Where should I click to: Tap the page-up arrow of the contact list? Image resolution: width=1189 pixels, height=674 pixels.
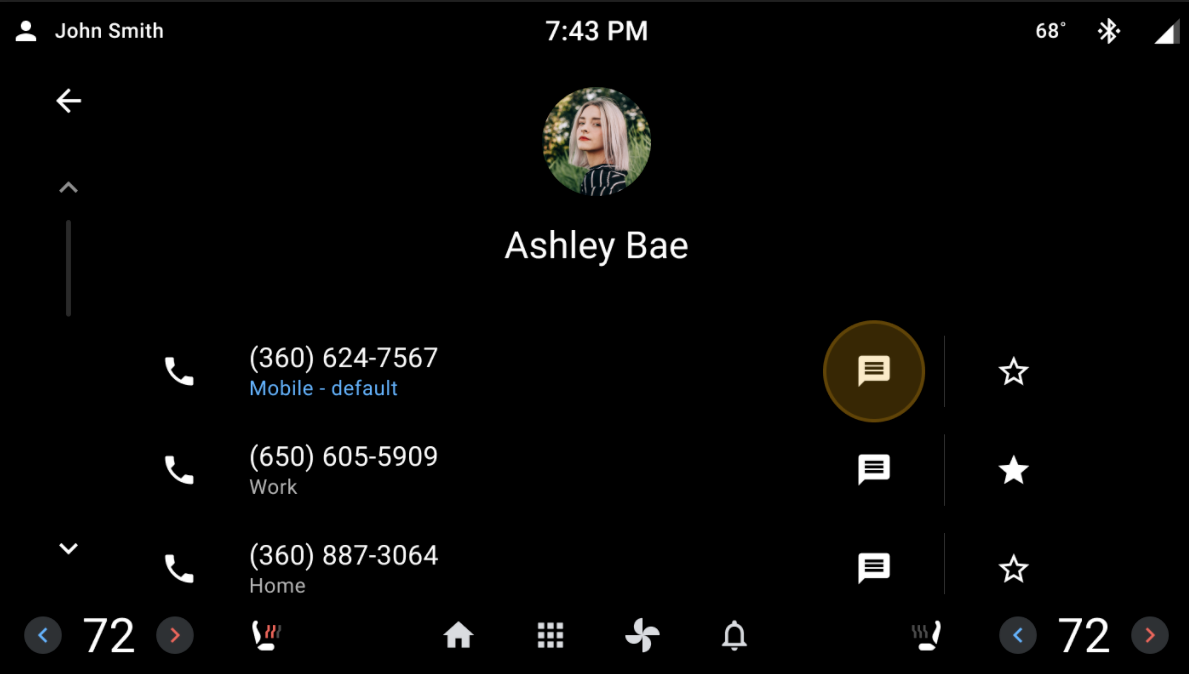pyautogui.click(x=68, y=187)
